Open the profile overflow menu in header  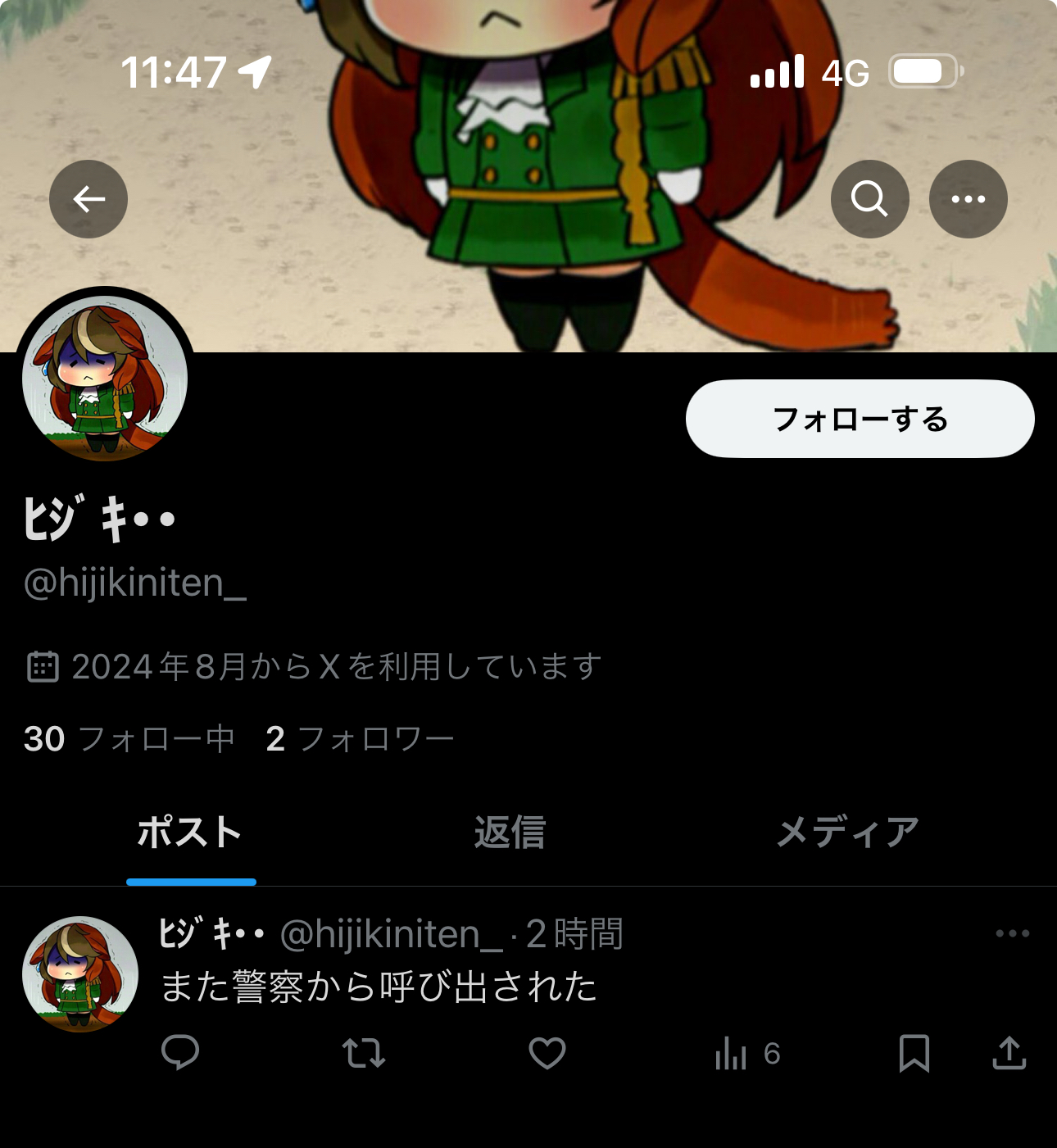(968, 199)
